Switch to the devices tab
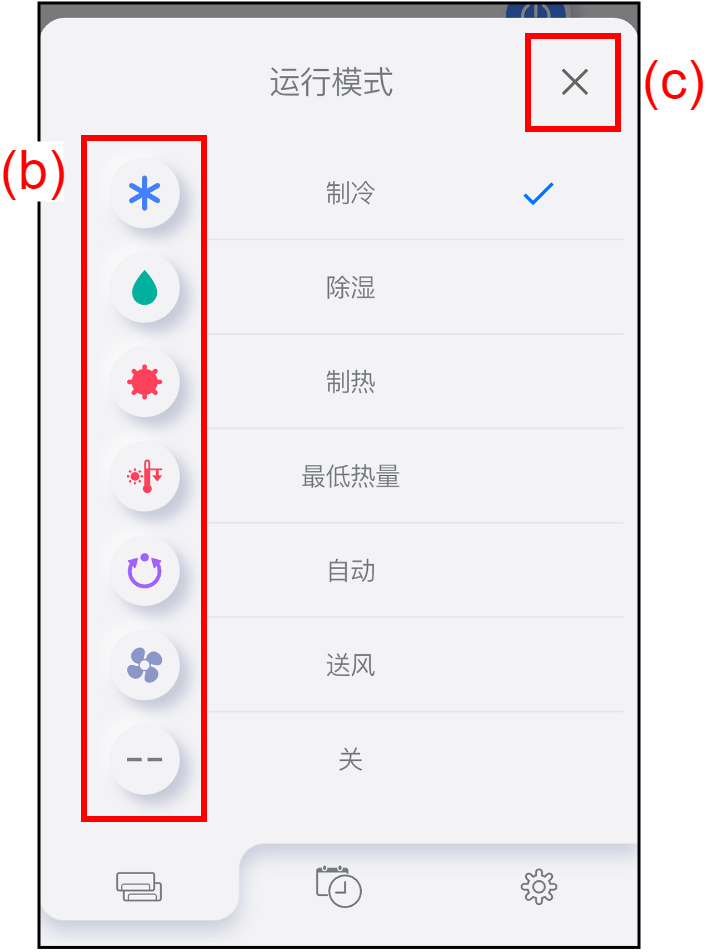The height and width of the screenshot is (952, 707). [x=139, y=886]
